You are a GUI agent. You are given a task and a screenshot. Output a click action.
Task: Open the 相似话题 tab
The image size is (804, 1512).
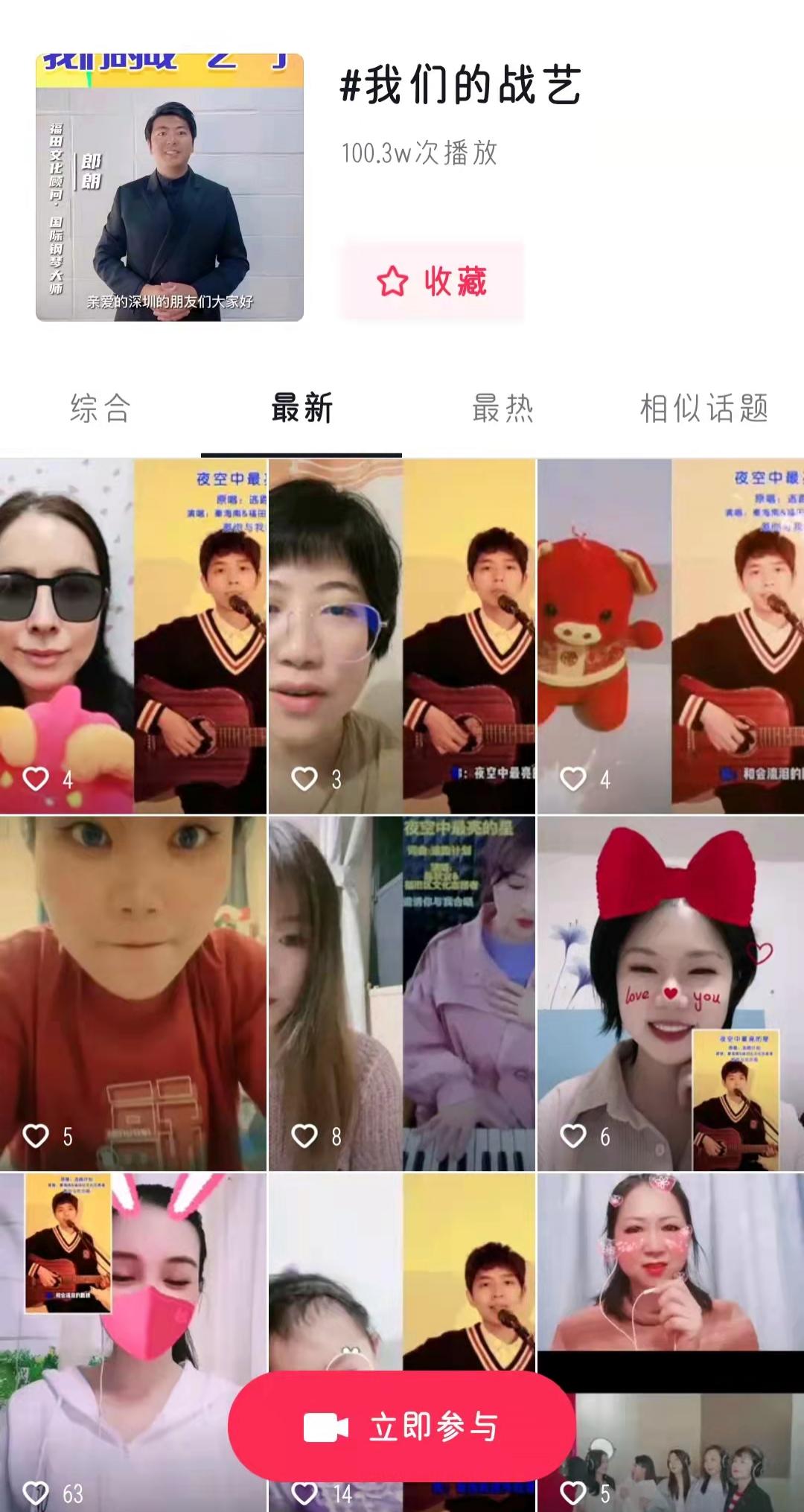point(703,408)
